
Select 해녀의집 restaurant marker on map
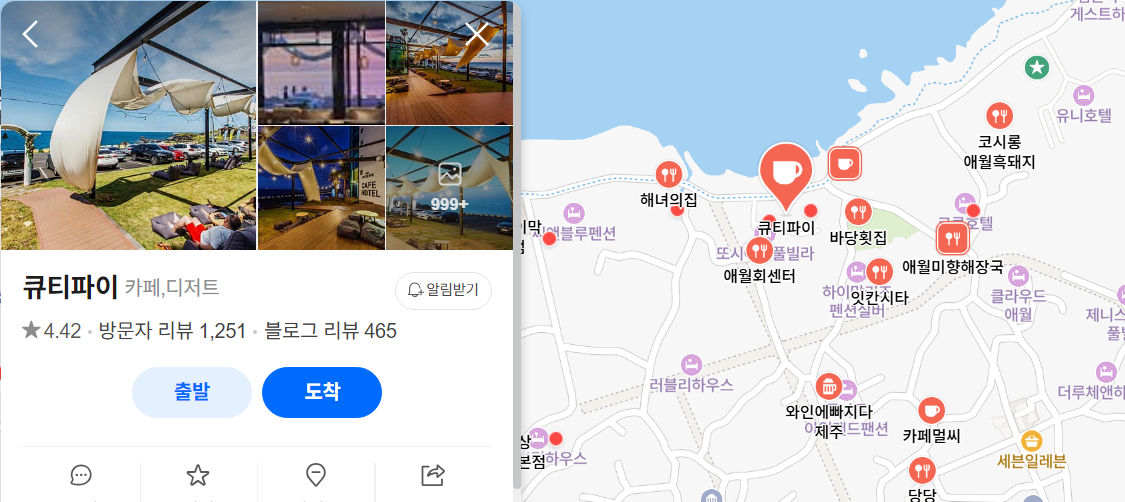668,174
